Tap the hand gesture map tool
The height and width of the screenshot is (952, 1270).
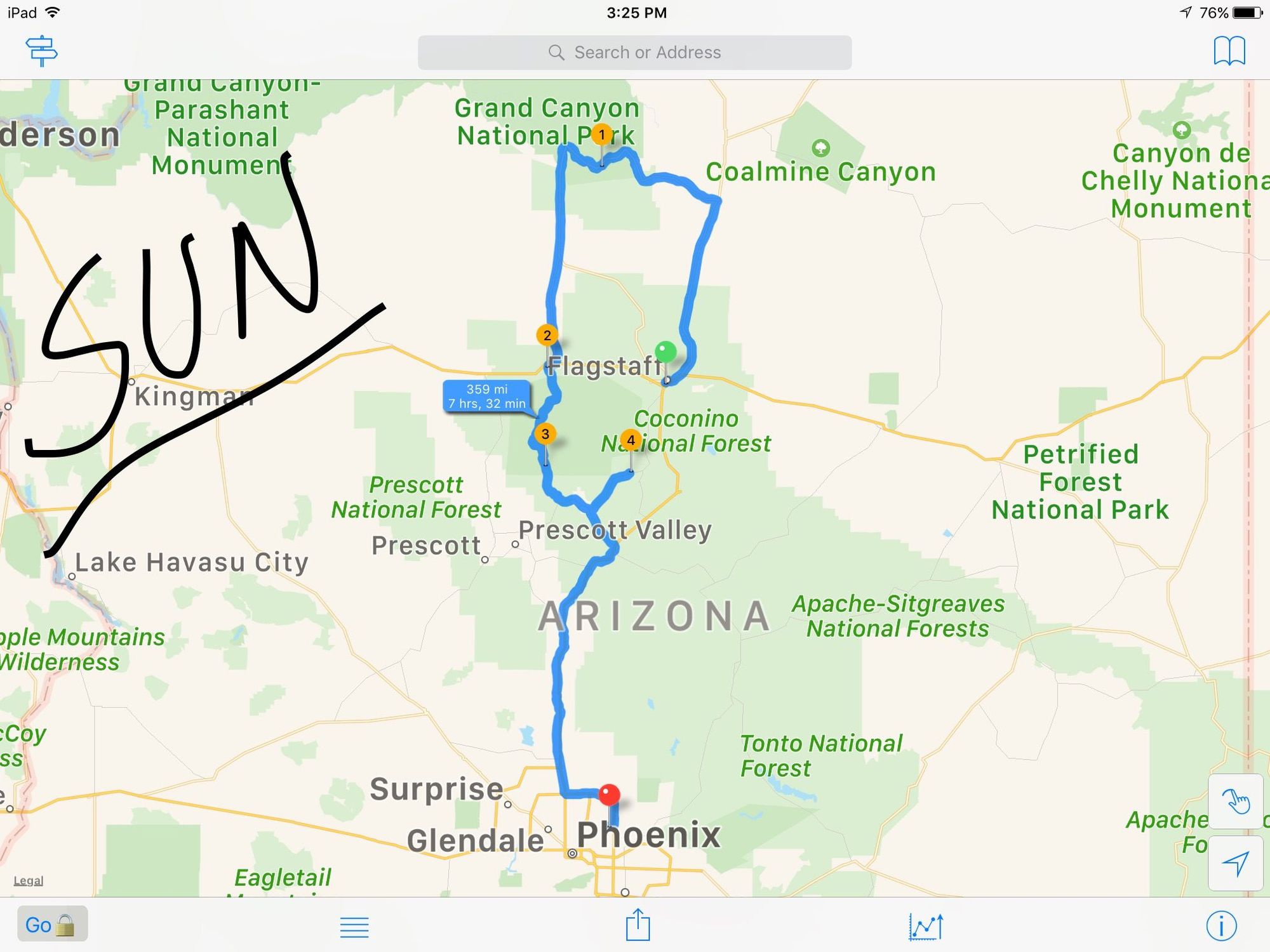pos(1235,802)
